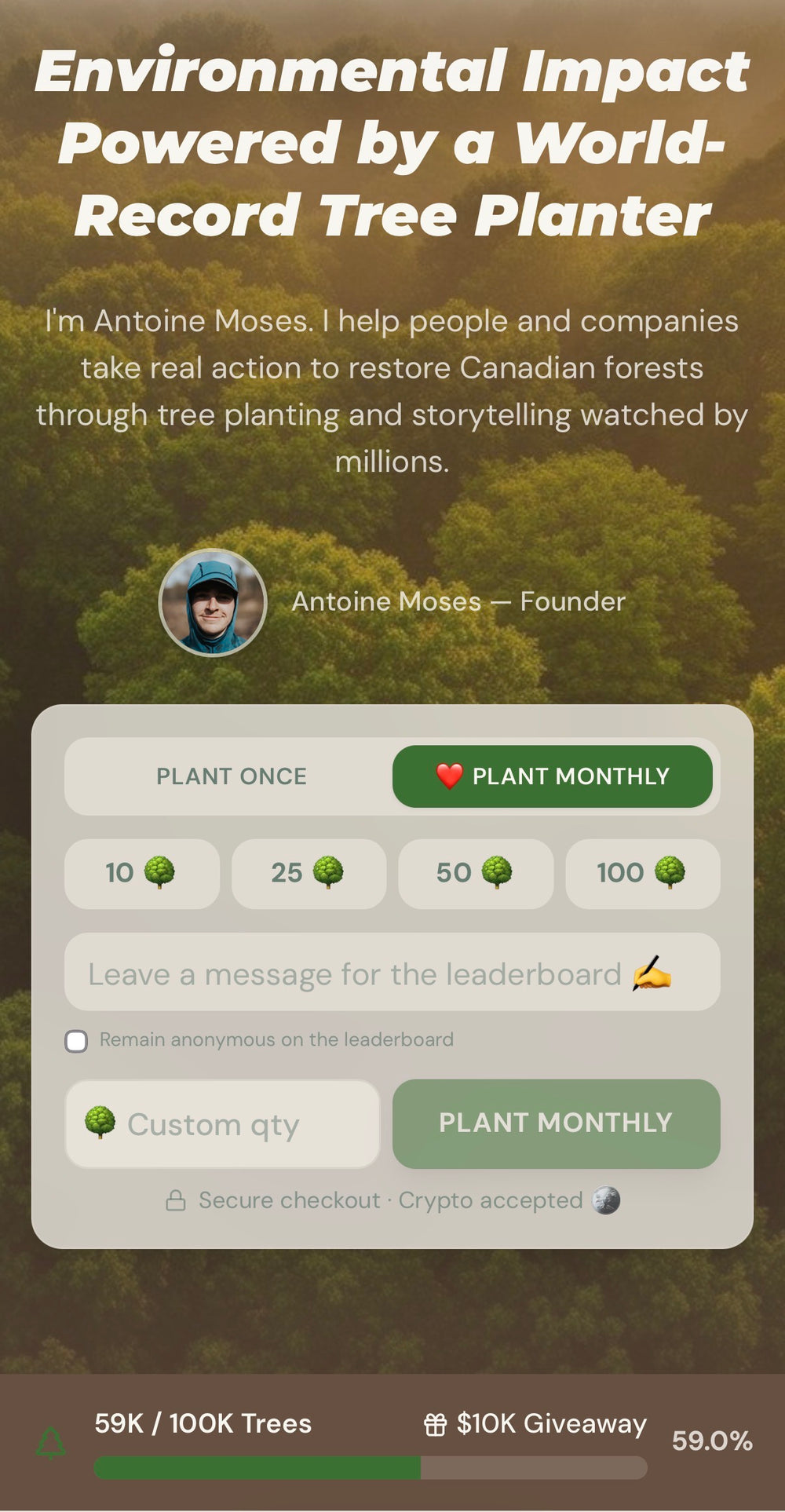
Task: Tap the large Plant Monthly submit button
Action: 556,1123
